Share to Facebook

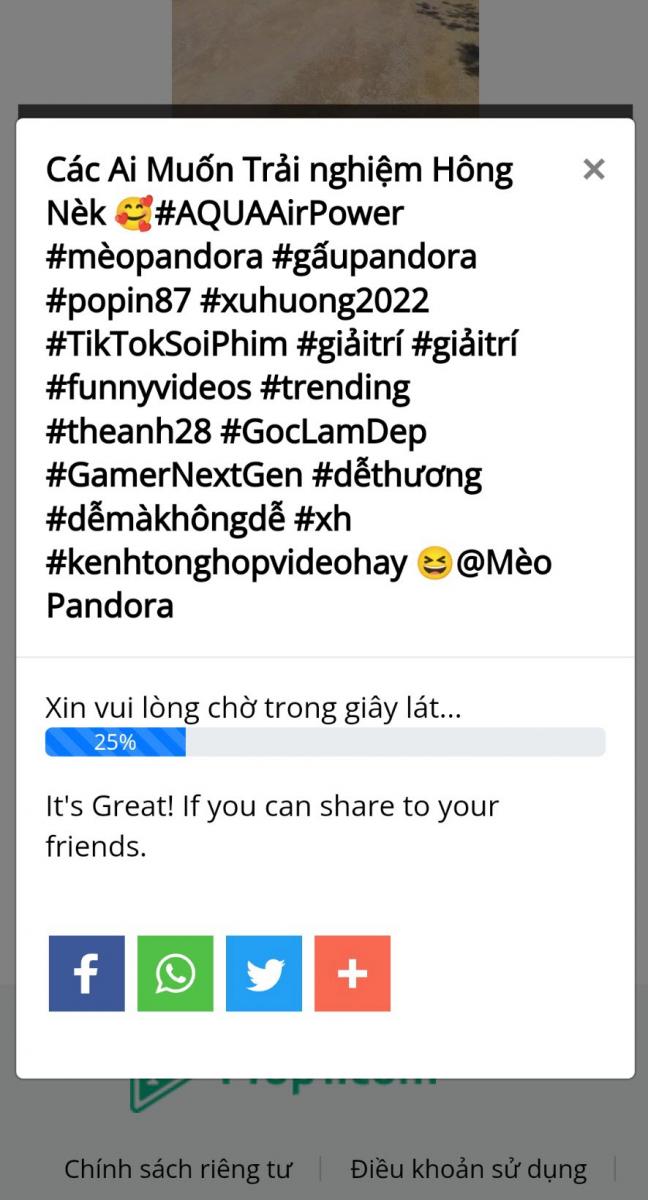tap(87, 973)
